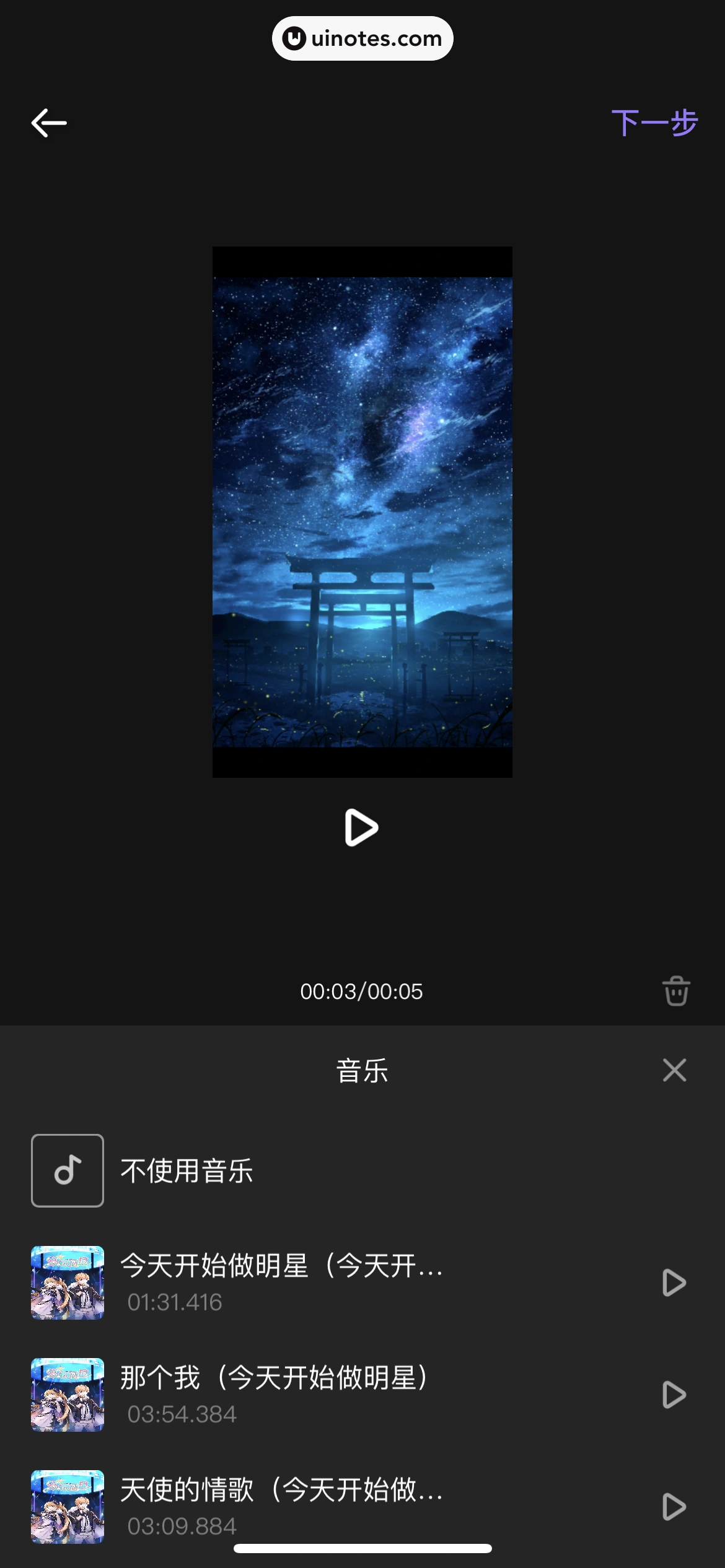The height and width of the screenshot is (1568, 725).
Task: Dismiss the music panel with X icon
Action: pos(674,1070)
